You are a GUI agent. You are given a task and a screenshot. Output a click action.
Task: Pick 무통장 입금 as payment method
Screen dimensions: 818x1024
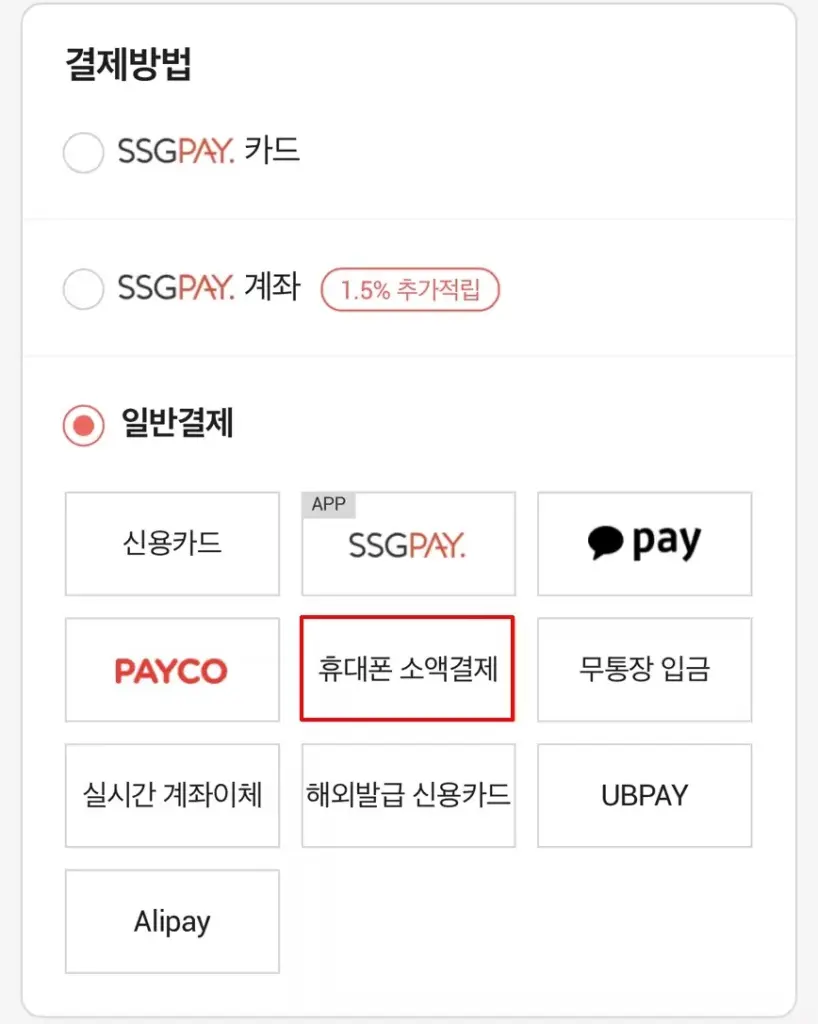tap(644, 670)
